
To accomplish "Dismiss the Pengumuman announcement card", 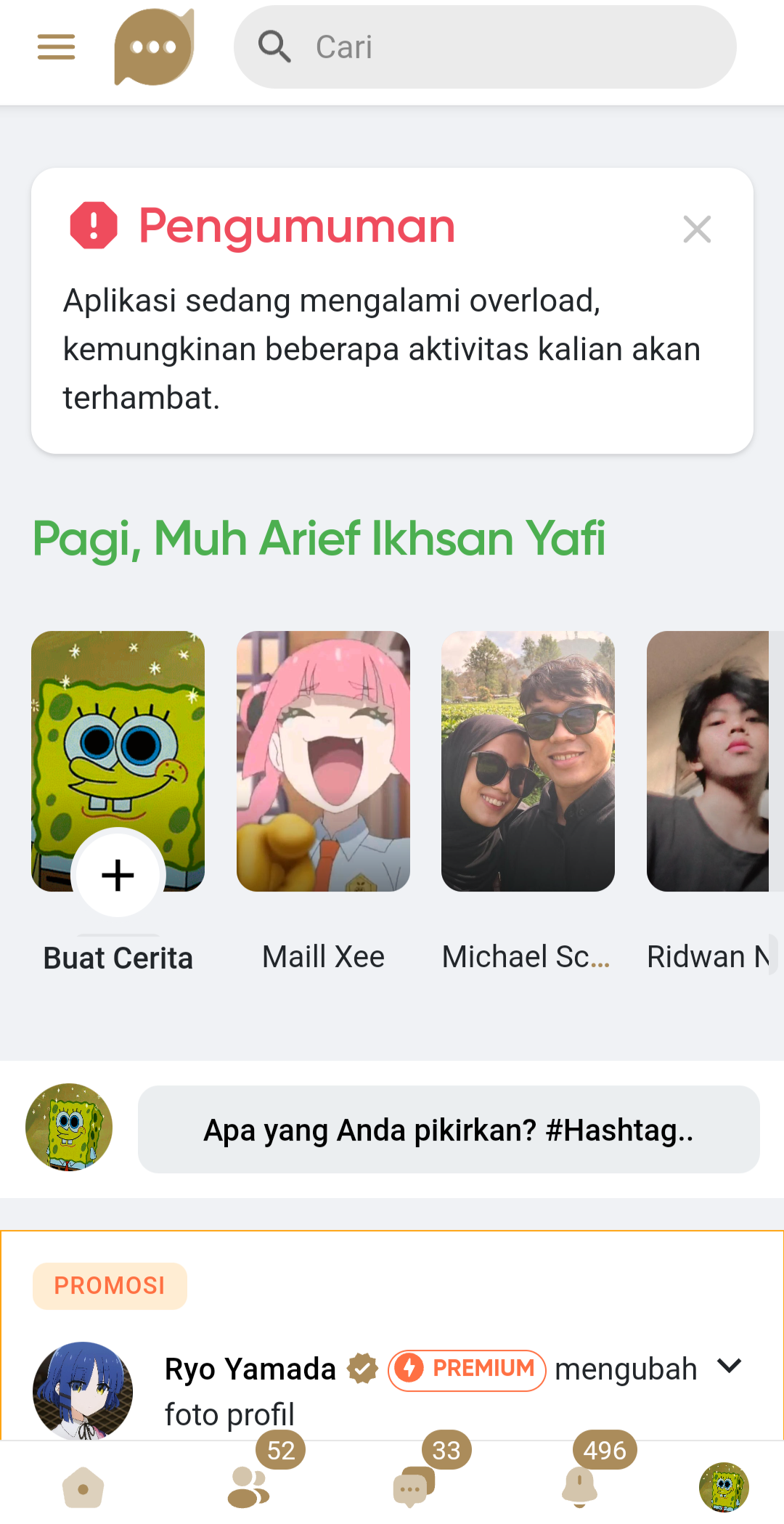I will pos(696,229).
